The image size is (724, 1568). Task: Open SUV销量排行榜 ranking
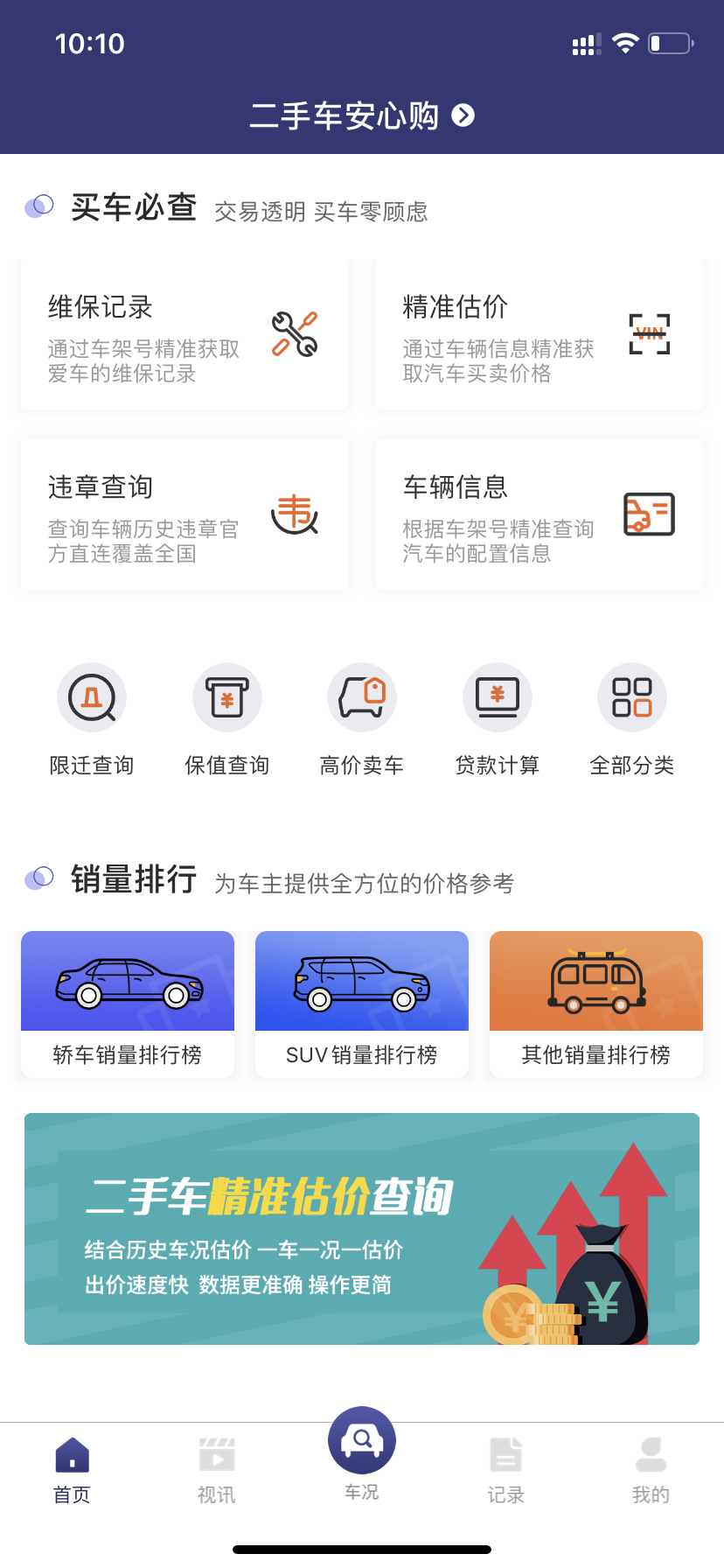[361, 1004]
